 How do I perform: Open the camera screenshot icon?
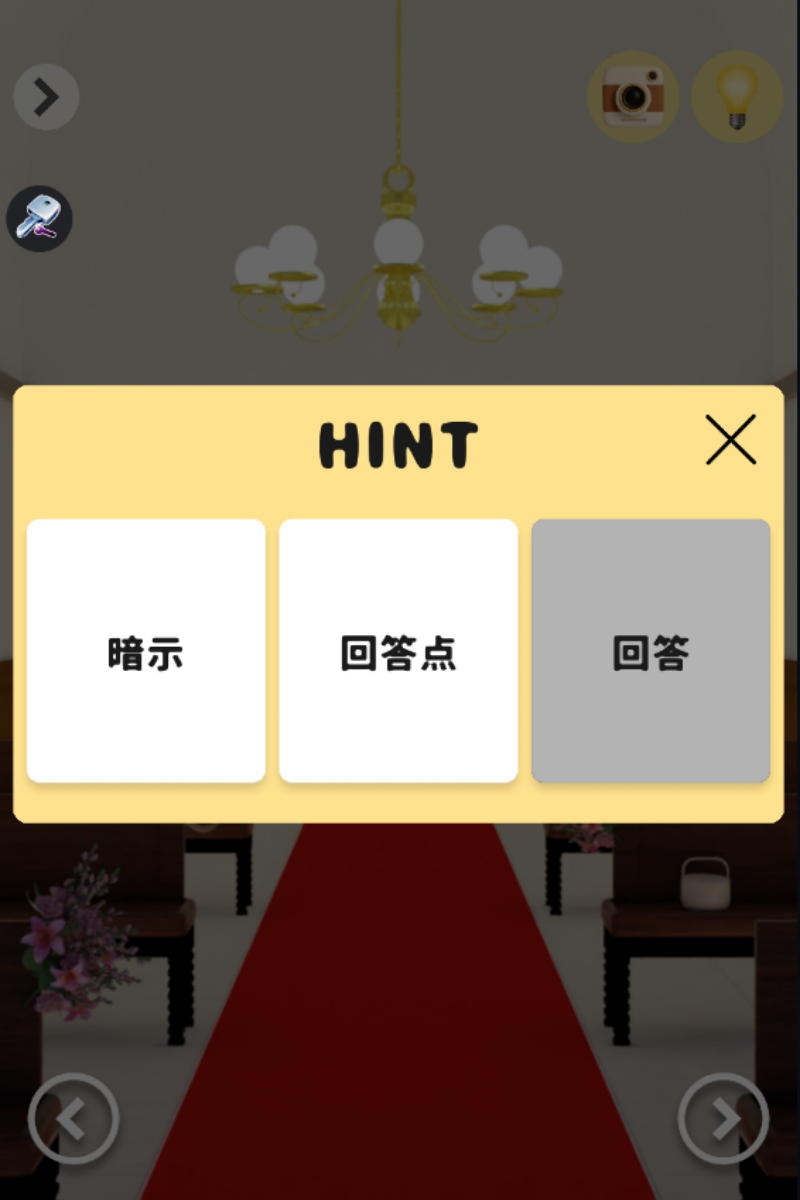(633, 97)
